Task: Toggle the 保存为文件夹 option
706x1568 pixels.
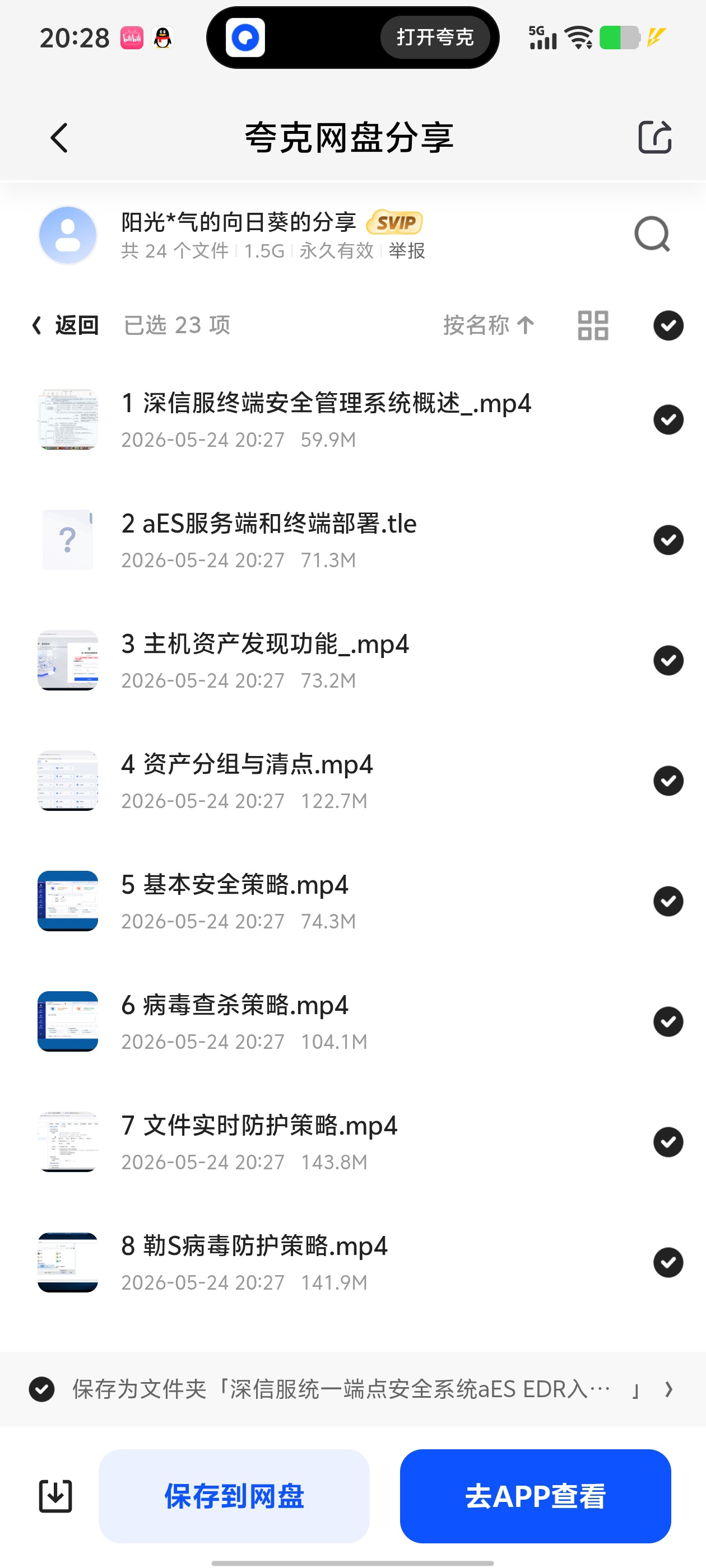Action: 42,1389
